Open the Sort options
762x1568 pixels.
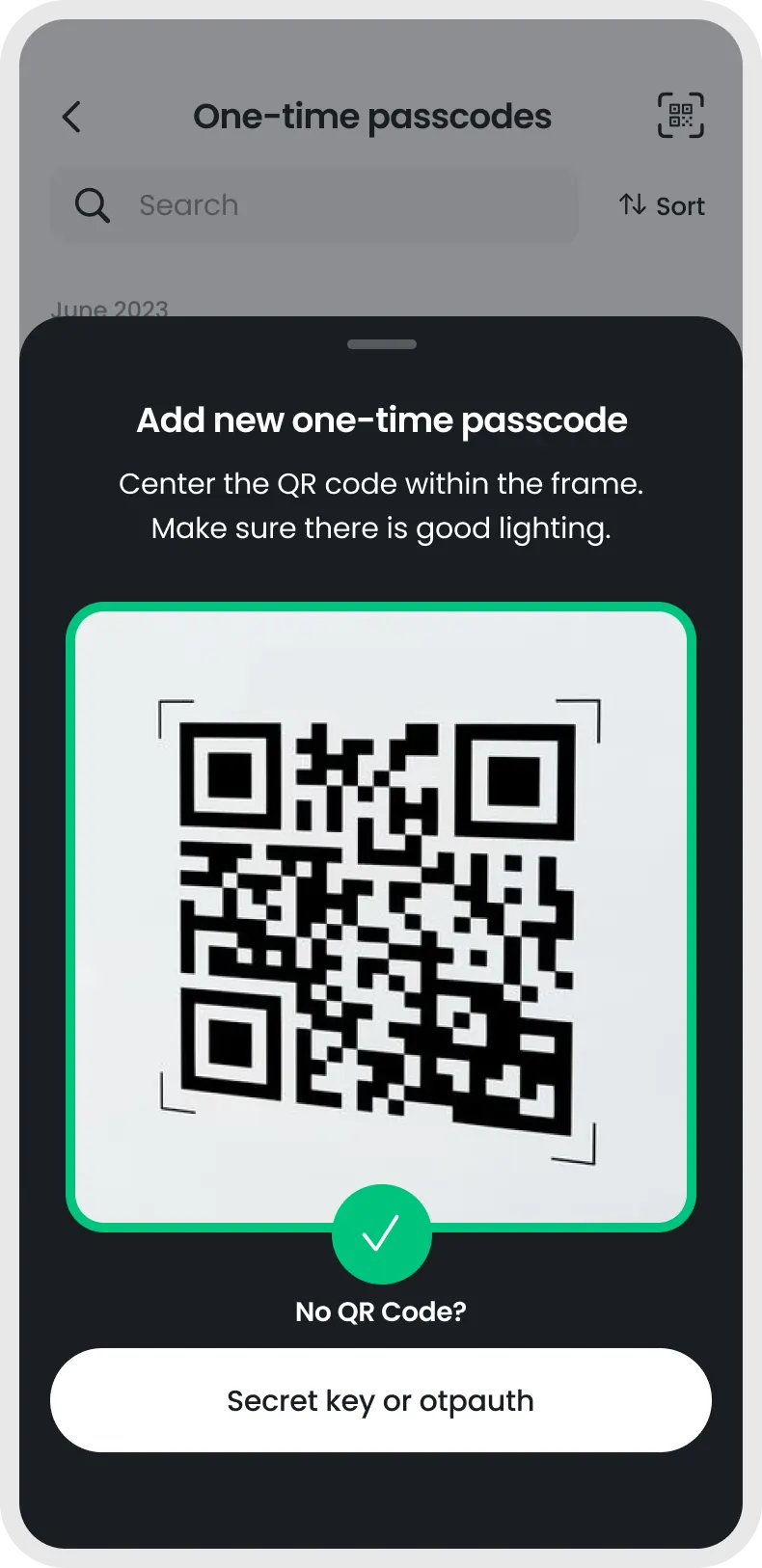pos(662,205)
